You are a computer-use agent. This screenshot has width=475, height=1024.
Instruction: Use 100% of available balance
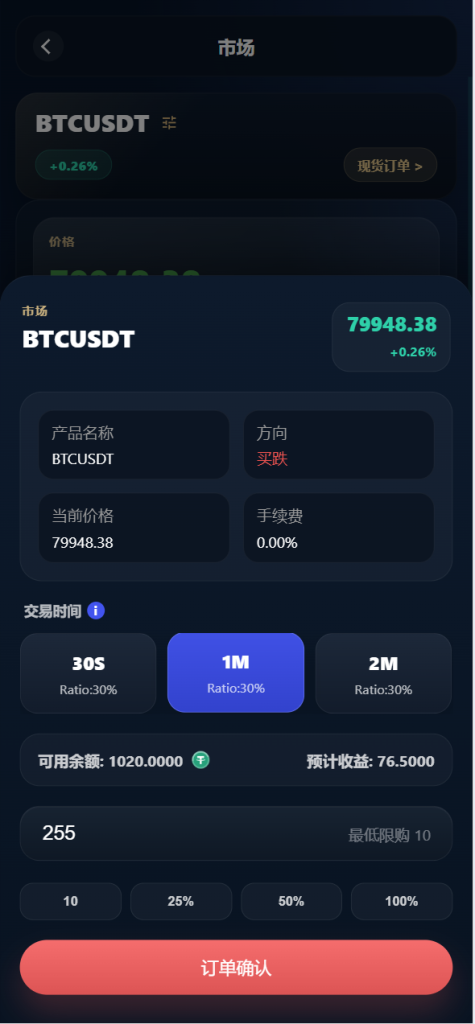tap(402, 901)
